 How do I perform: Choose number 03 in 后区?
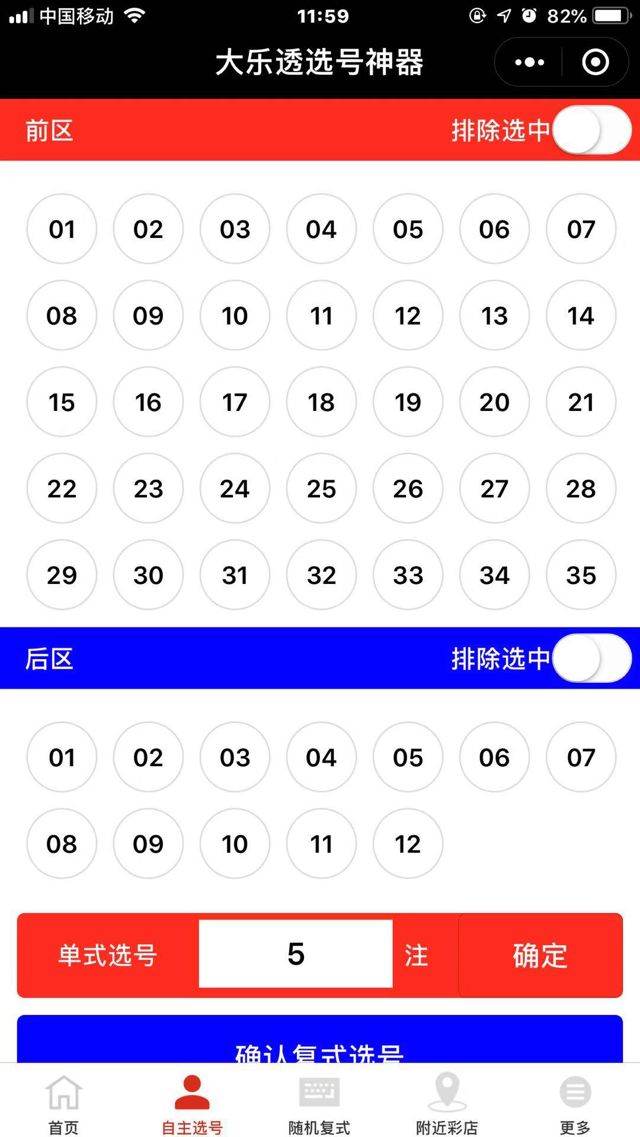[x=235, y=758]
